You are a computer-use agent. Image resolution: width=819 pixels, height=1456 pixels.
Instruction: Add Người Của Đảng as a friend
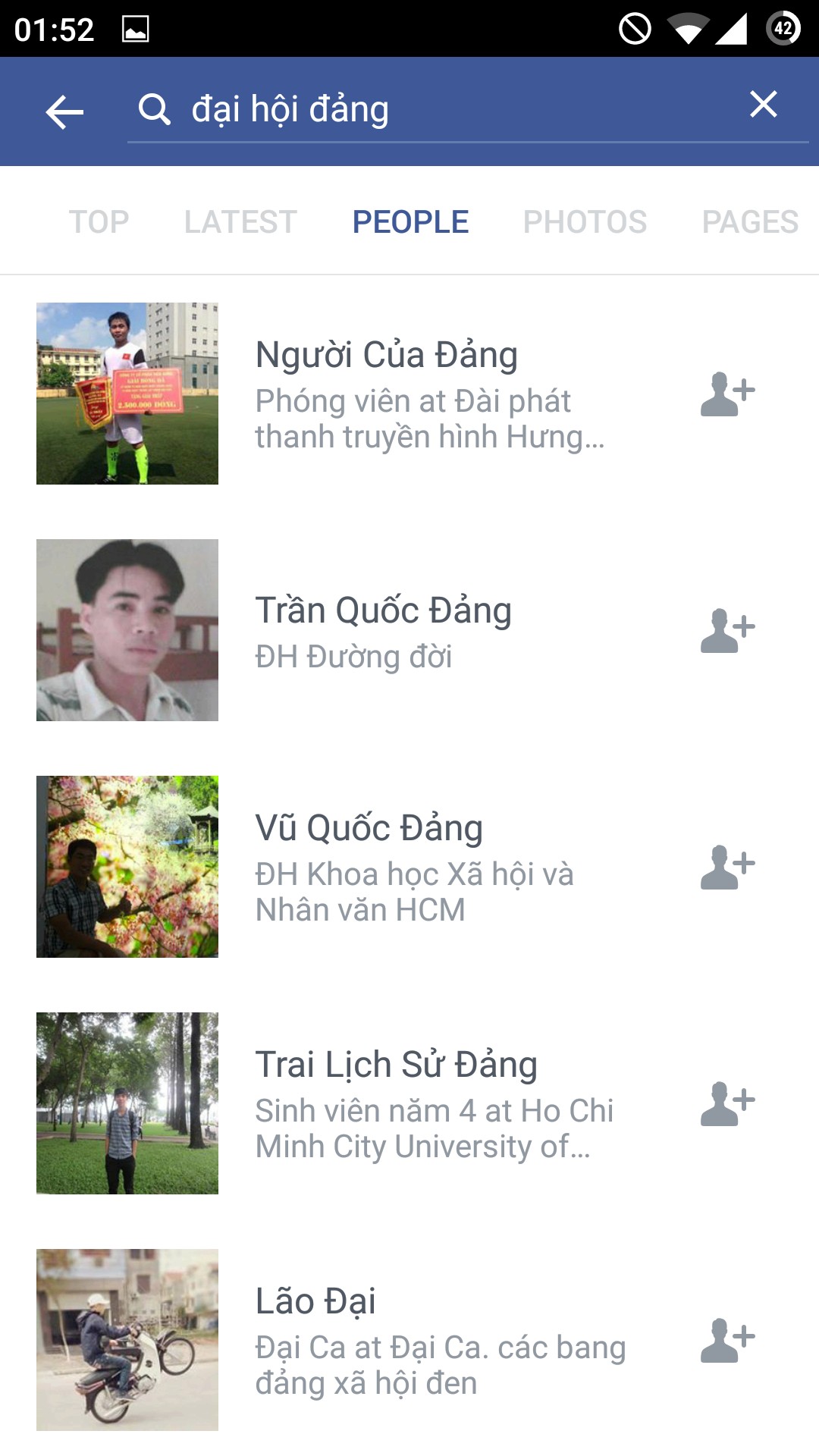(x=727, y=394)
